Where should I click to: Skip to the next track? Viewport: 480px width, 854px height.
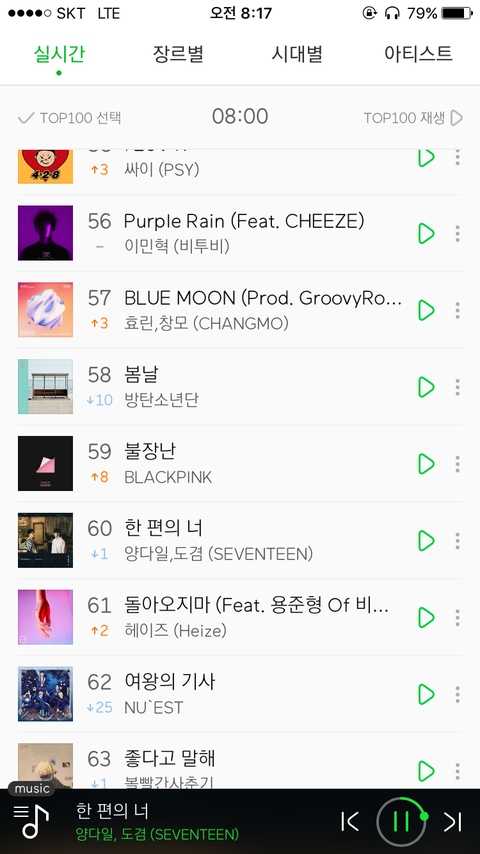pyautogui.click(x=452, y=821)
